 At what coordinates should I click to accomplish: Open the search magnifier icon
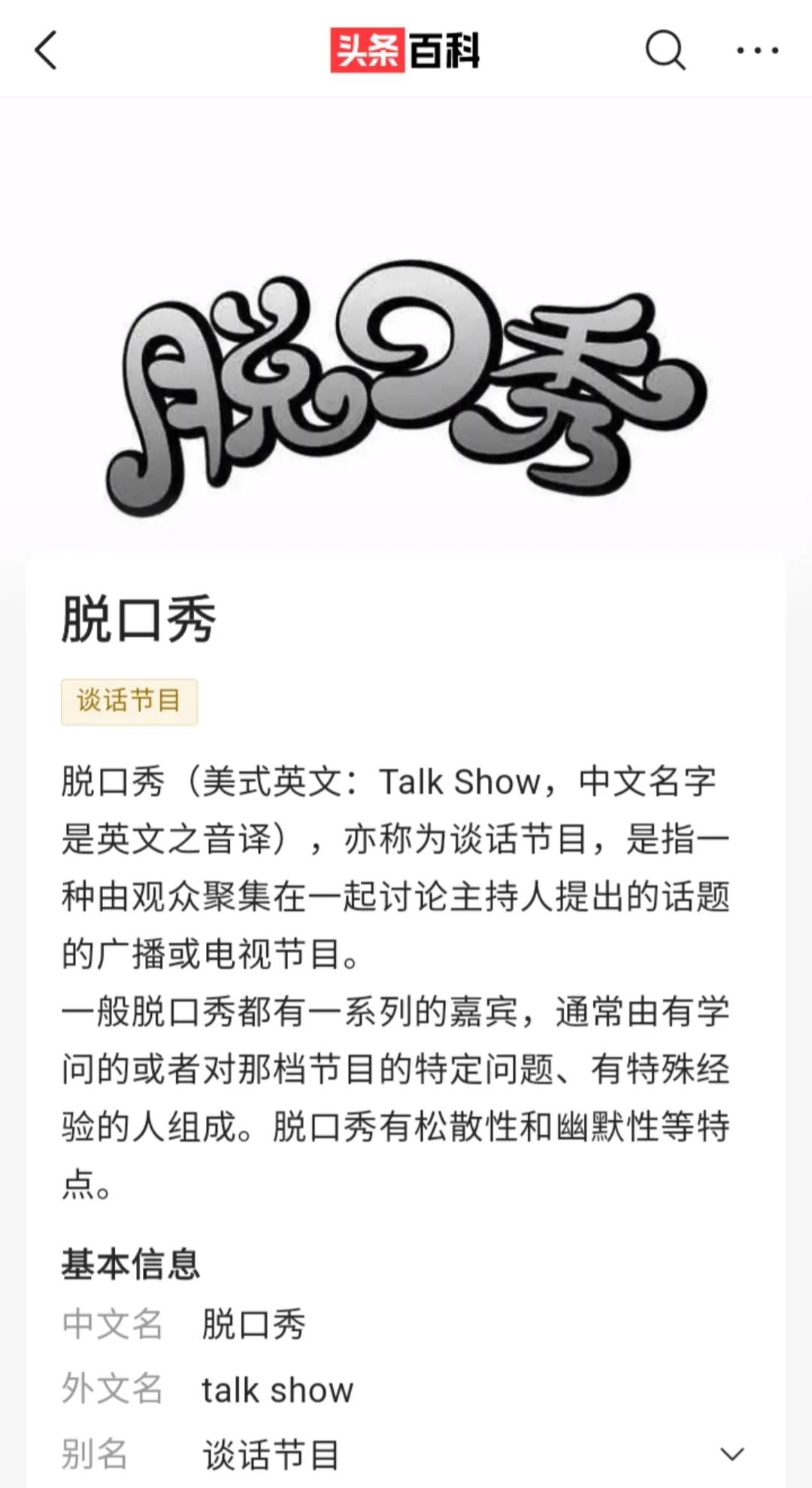tap(665, 50)
